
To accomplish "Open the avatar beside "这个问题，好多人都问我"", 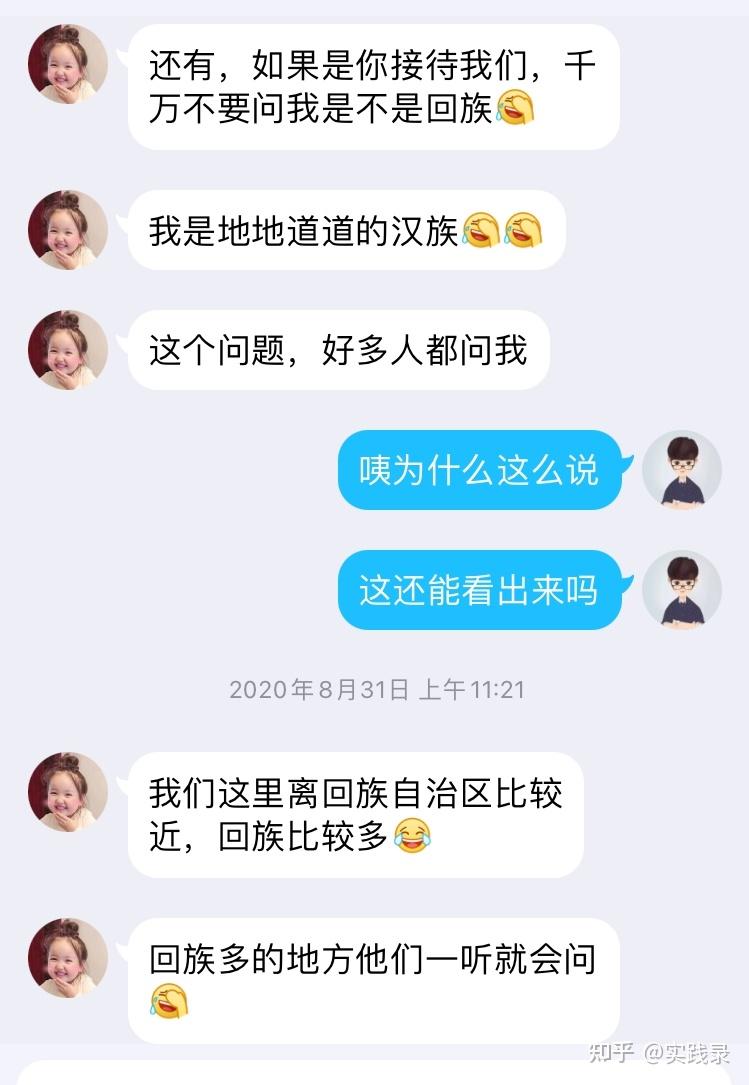I will [68, 349].
